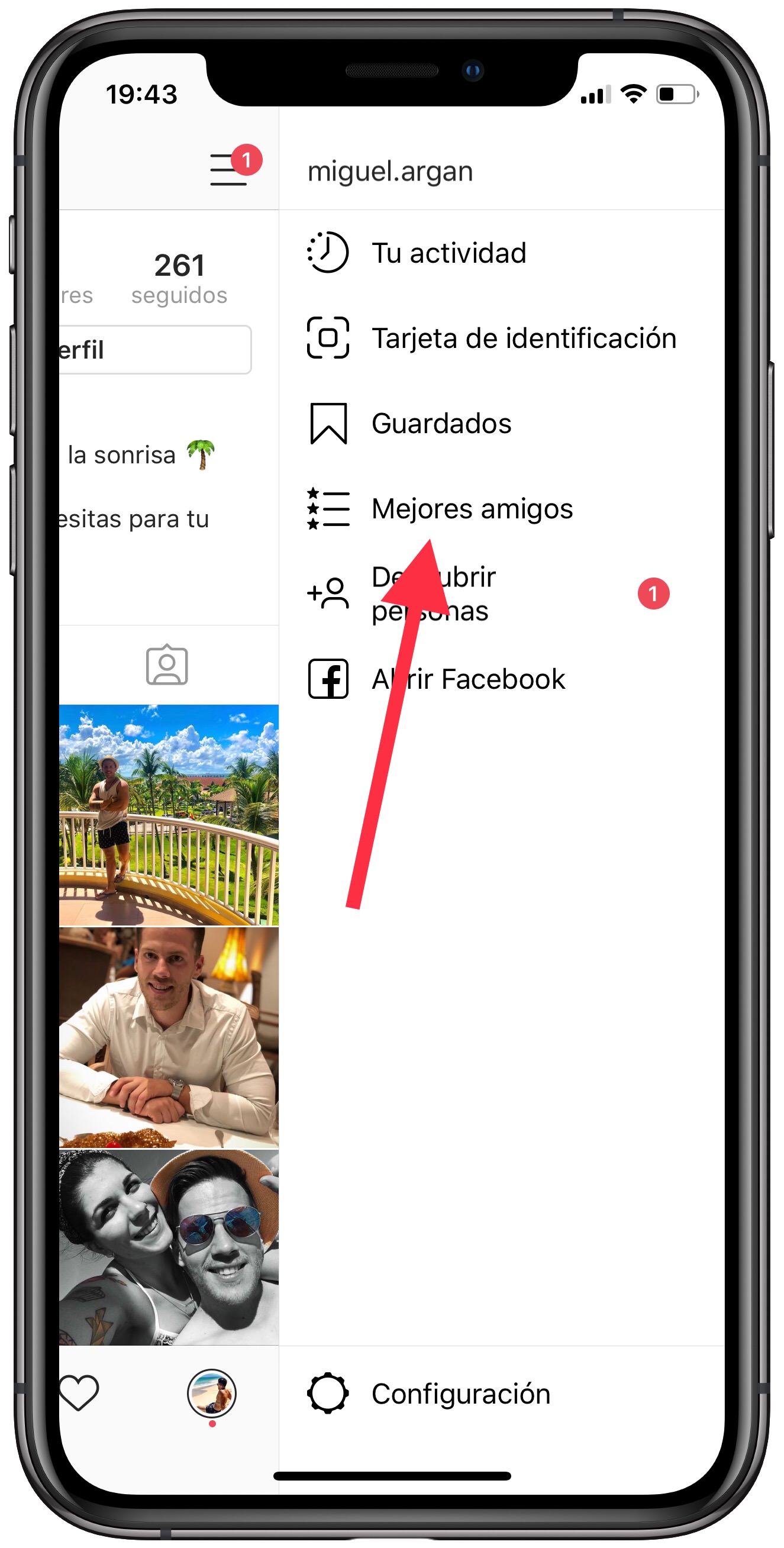Tap the hamburger menu icon with badge
The width and height of the screenshot is (784, 1548).
pyautogui.click(x=230, y=169)
